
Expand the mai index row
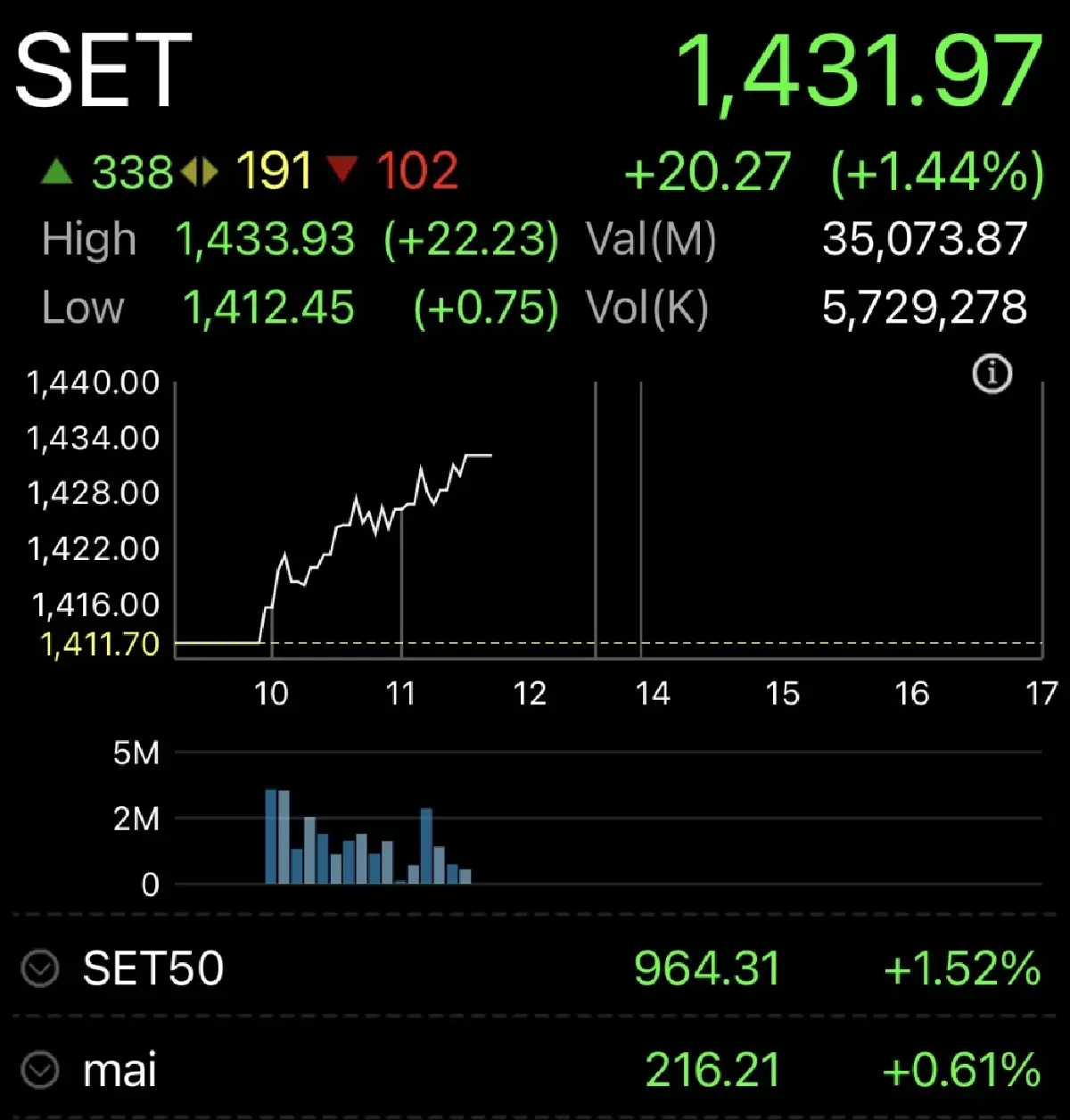point(40,1069)
